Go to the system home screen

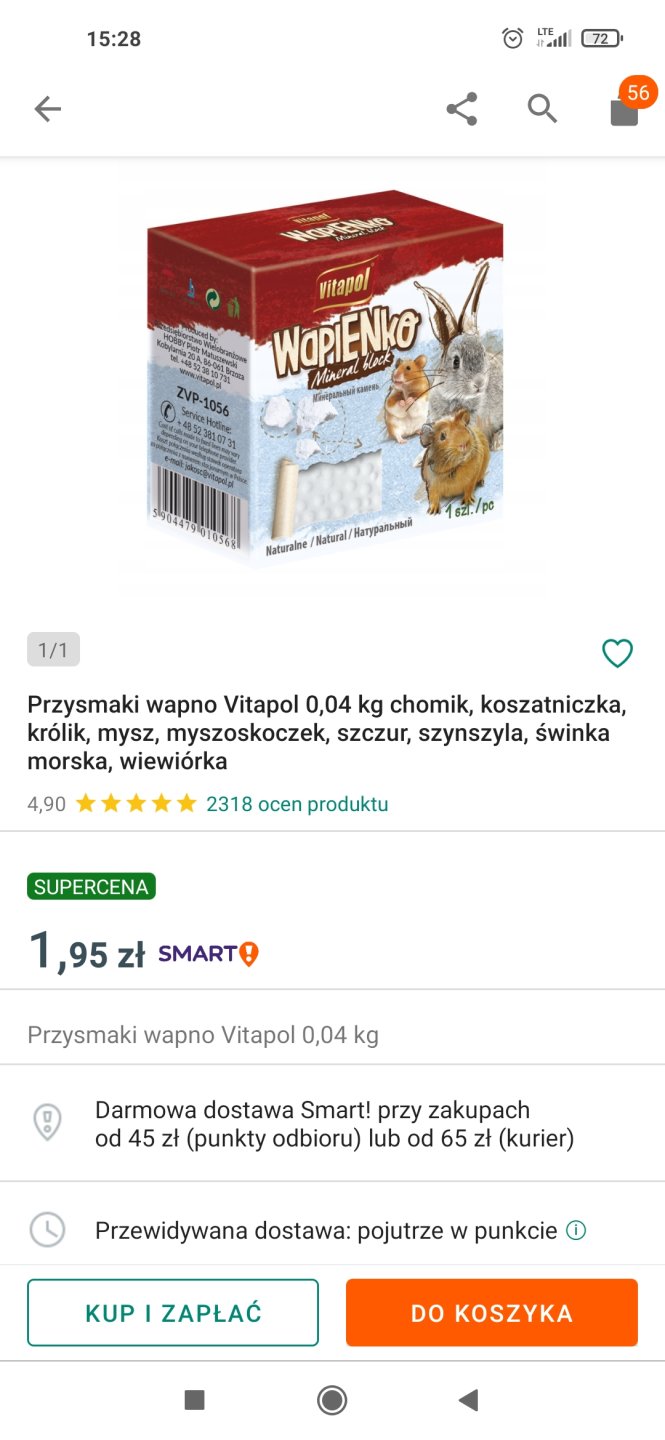pos(332,1400)
